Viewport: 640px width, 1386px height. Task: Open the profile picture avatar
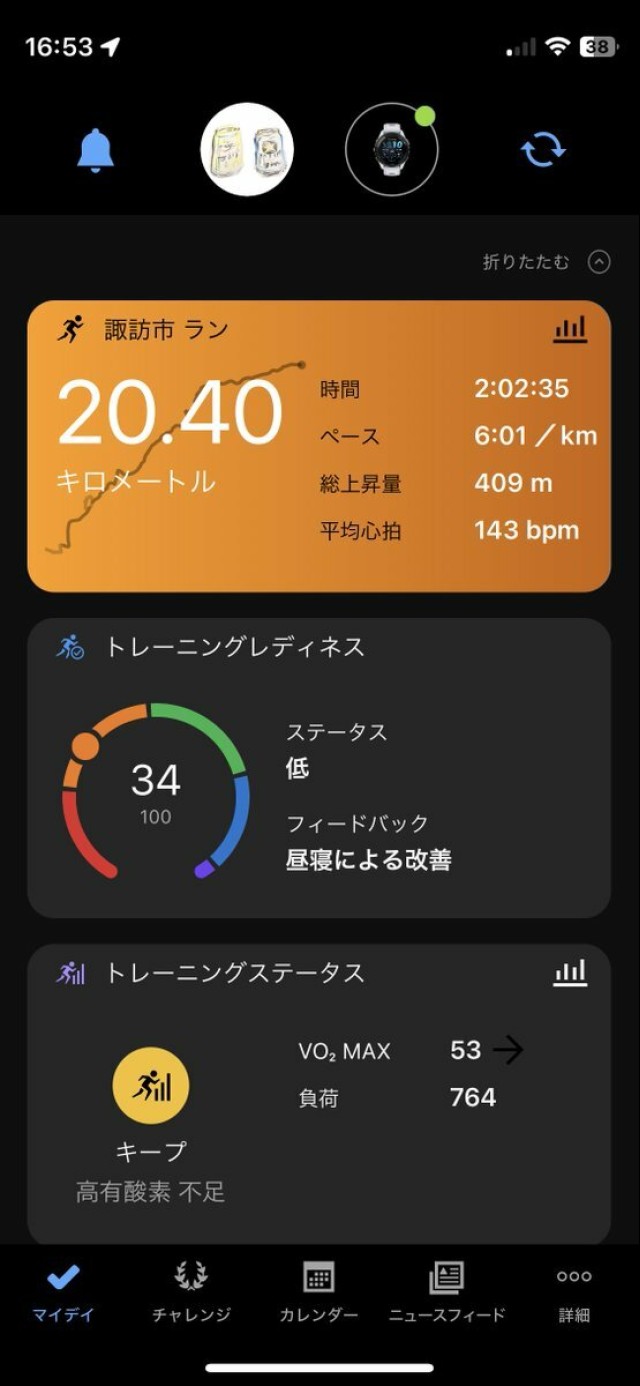(x=247, y=150)
